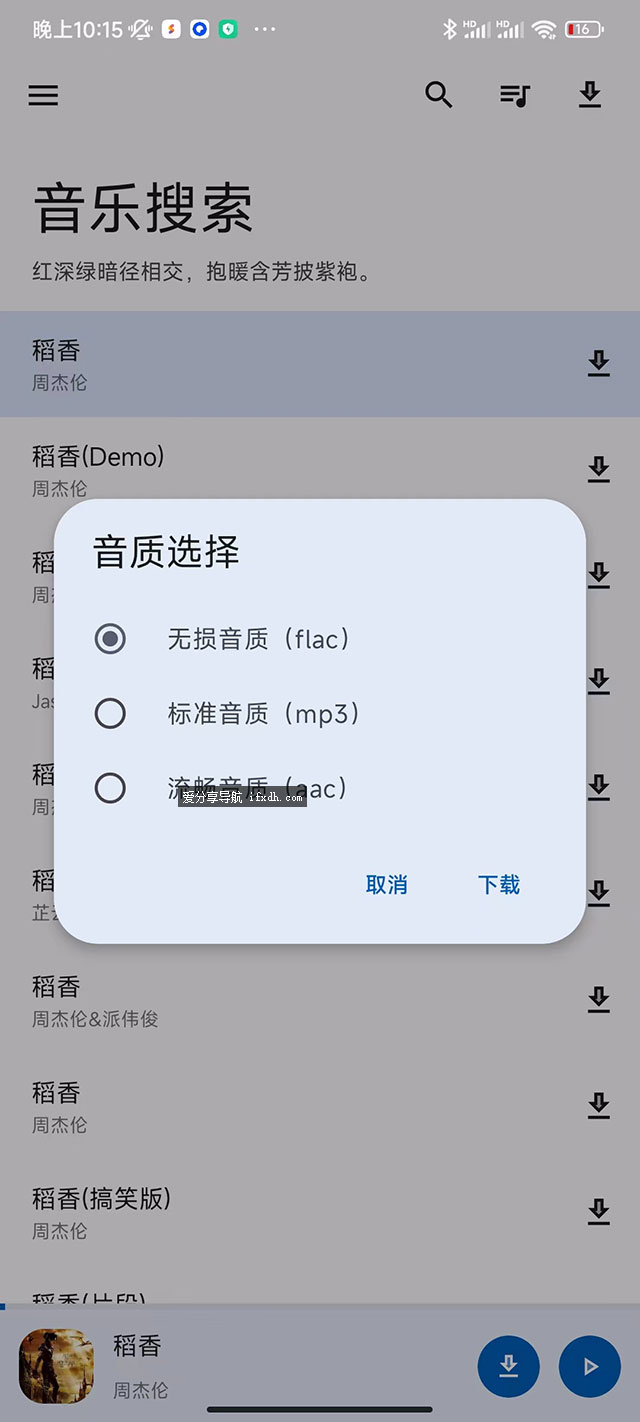Cancel with the 取消 button
Image resolution: width=640 pixels, height=1422 pixels.
point(386,884)
